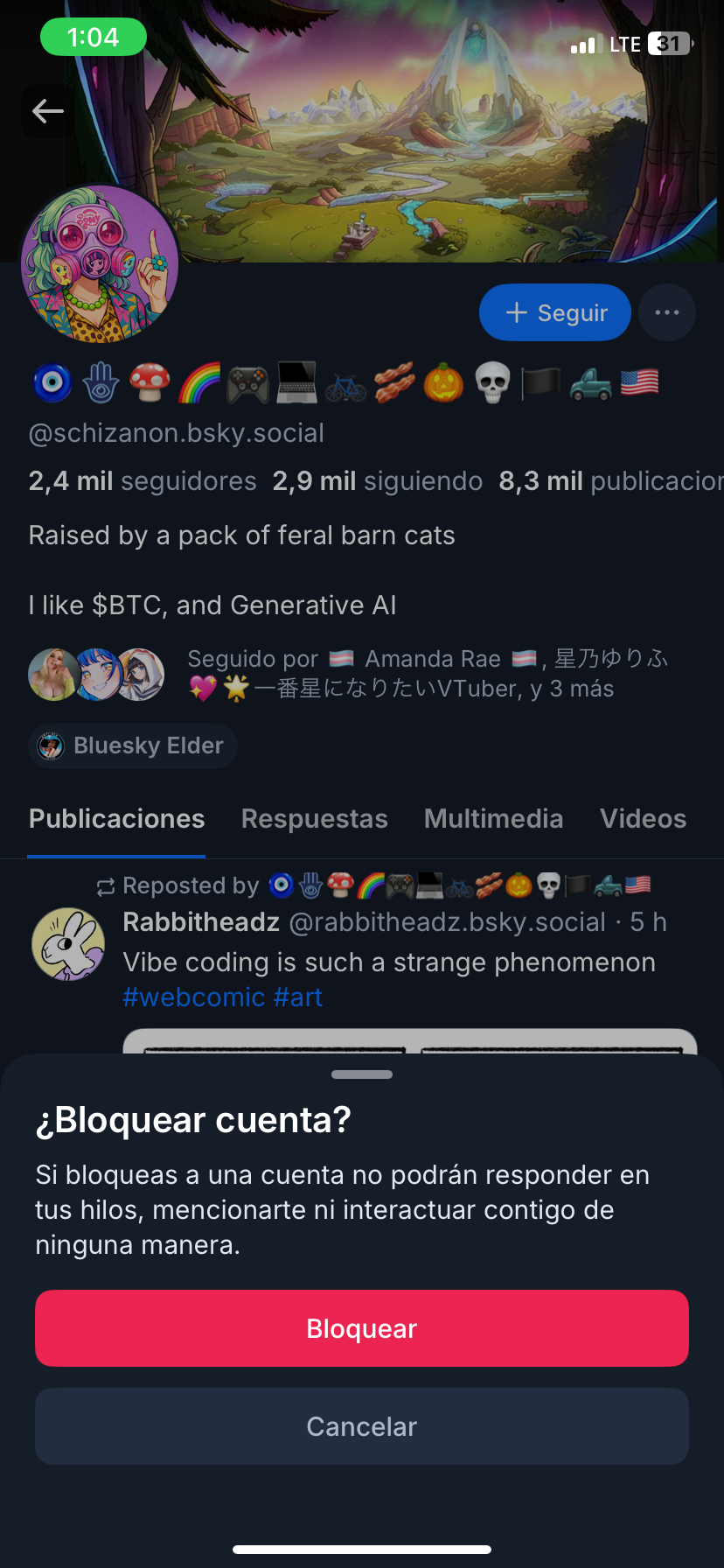Image resolution: width=724 pixels, height=1568 pixels.
Task: View the 2,9 mil siguiendo list
Action: [377, 481]
